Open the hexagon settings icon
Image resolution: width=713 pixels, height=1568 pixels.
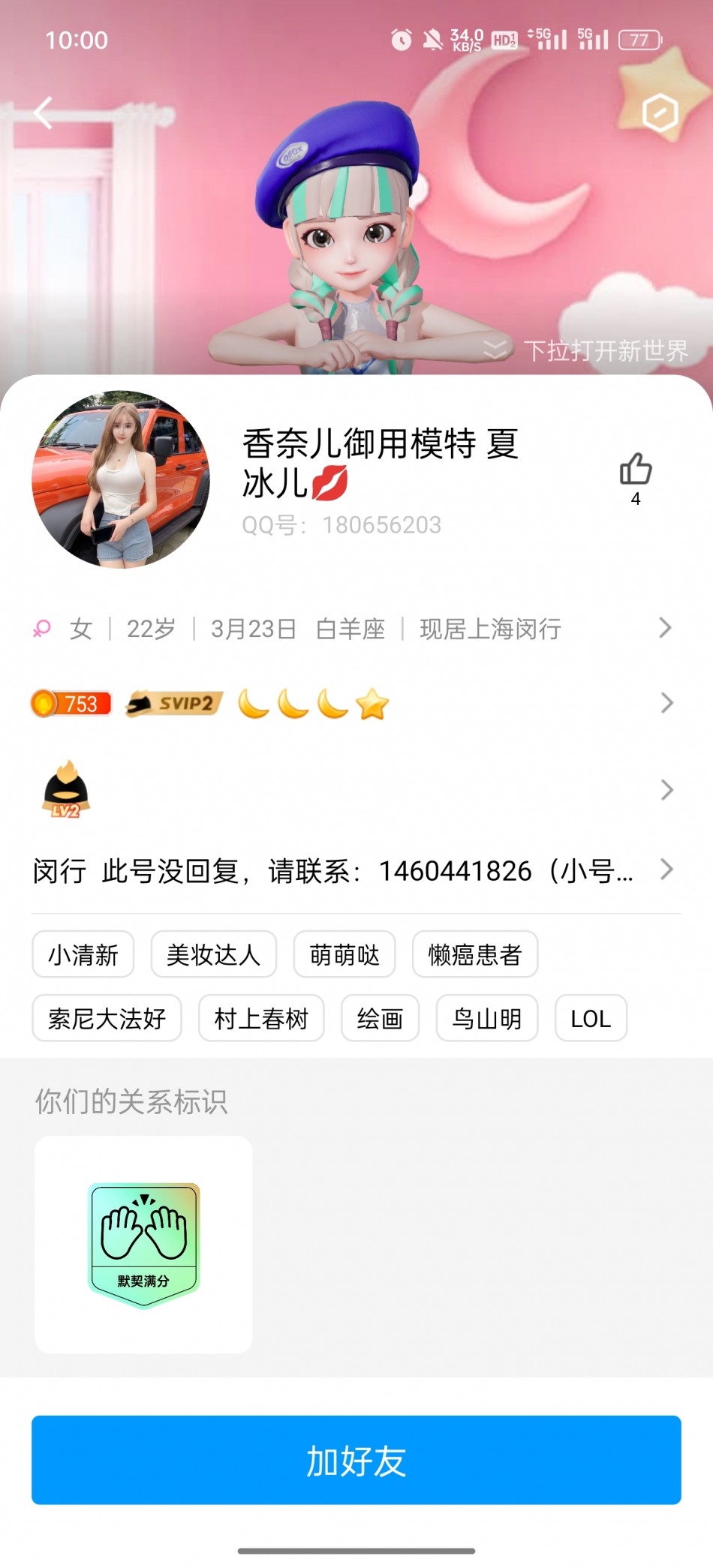coord(660,113)
